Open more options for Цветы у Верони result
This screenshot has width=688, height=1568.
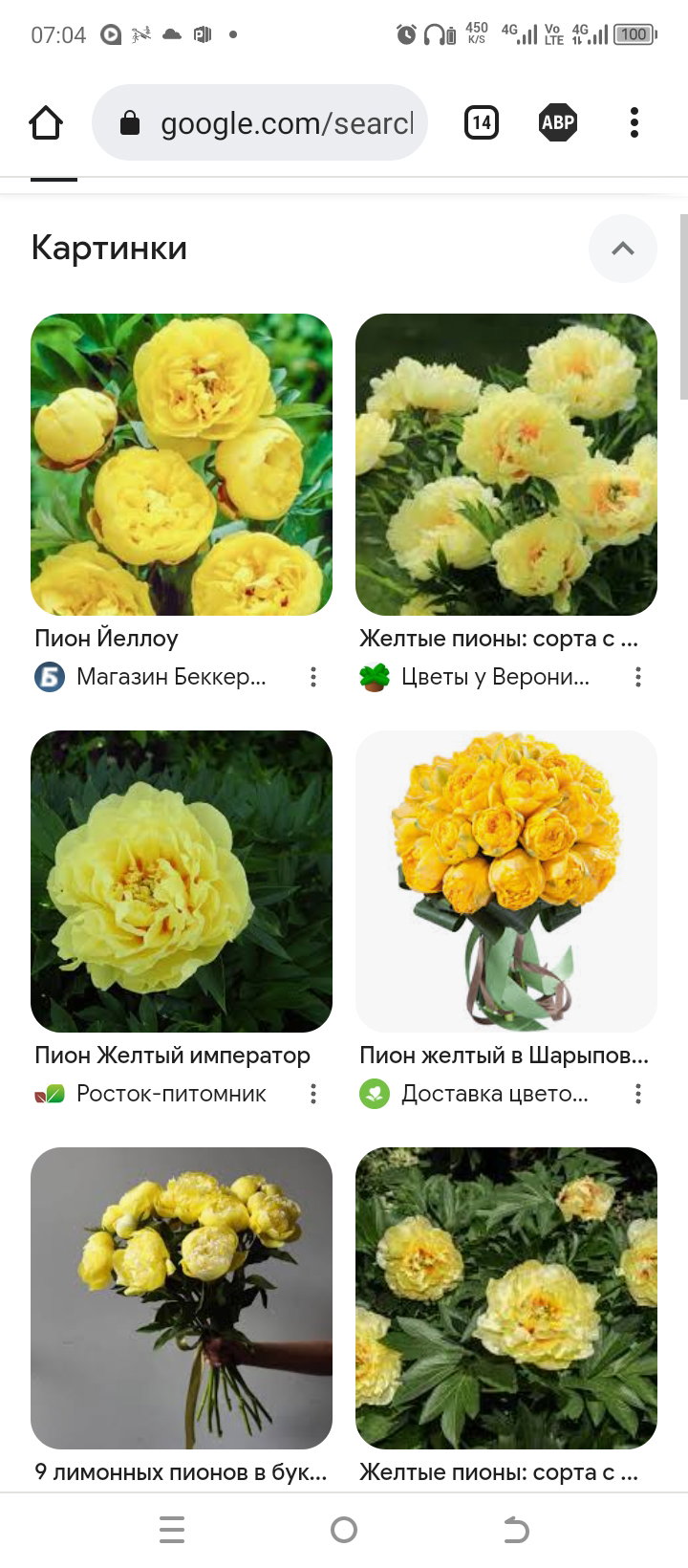[638, 677]
